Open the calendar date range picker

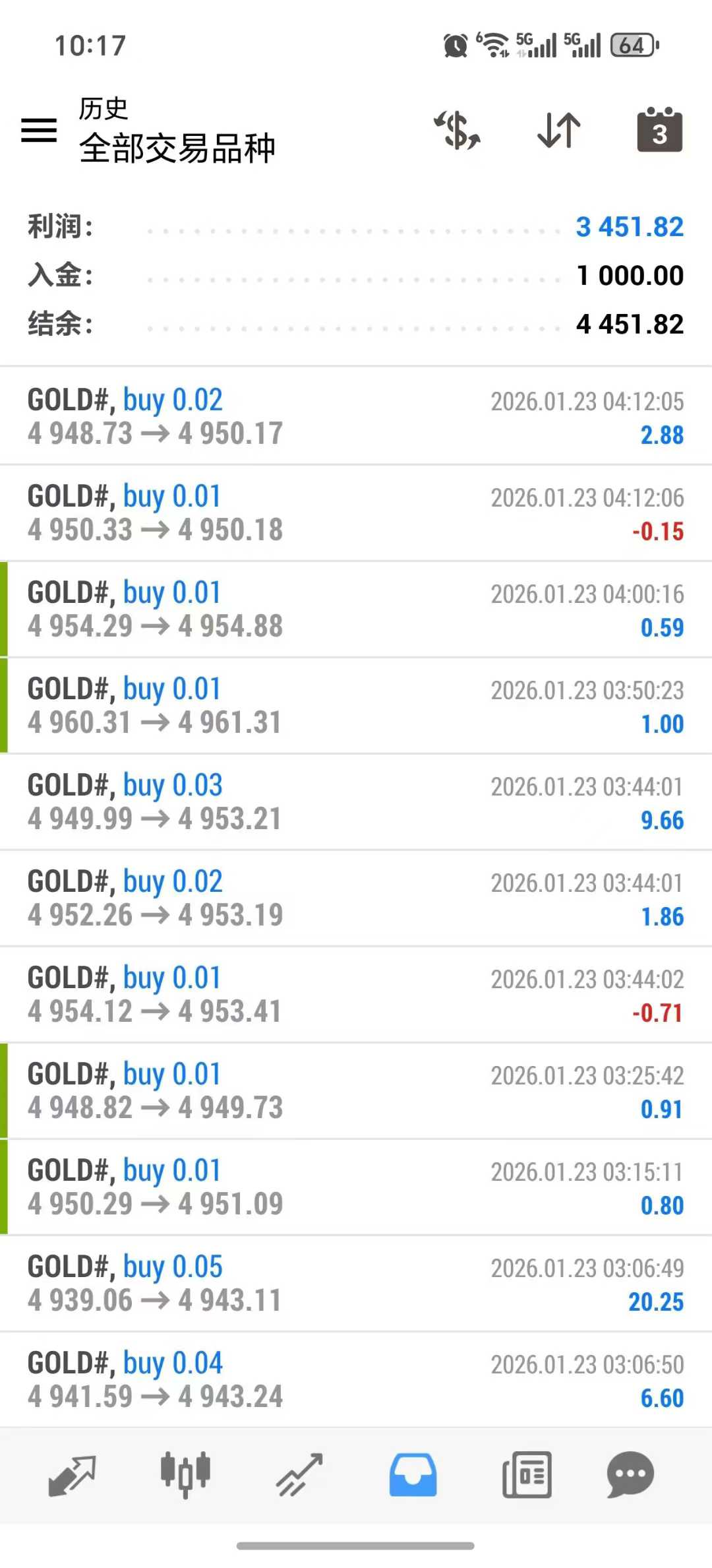659,130
